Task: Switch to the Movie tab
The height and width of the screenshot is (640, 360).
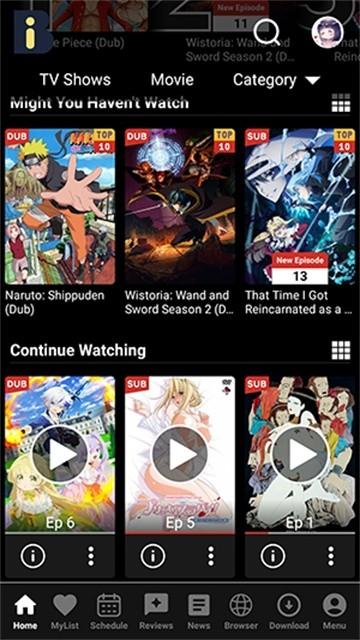Action: 172,80
